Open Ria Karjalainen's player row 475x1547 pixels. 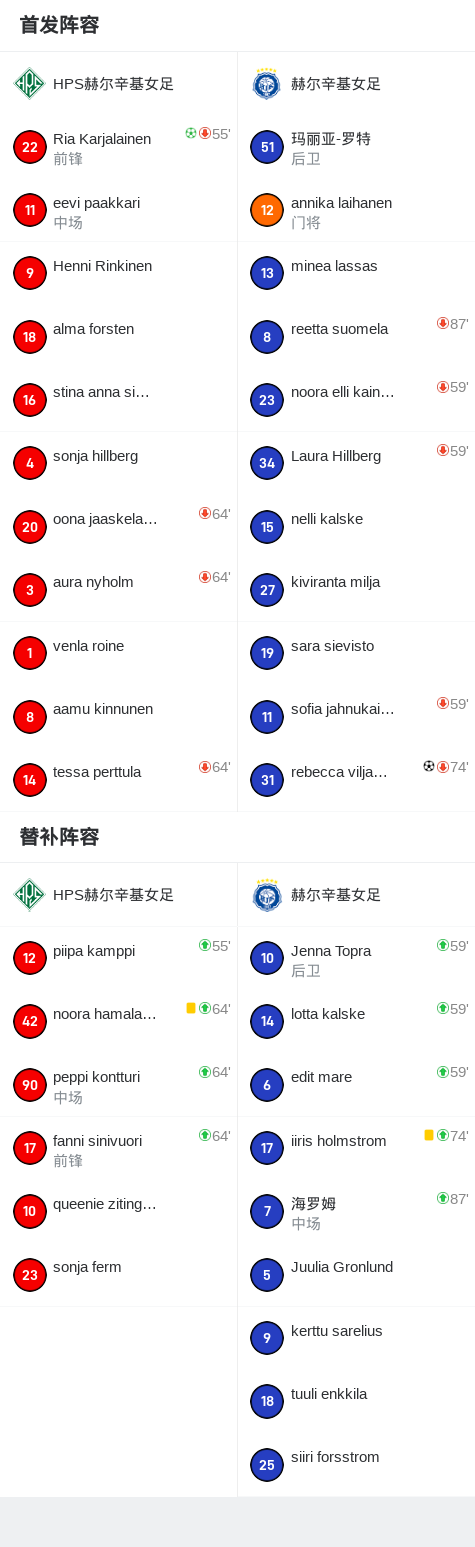[119, 147]
